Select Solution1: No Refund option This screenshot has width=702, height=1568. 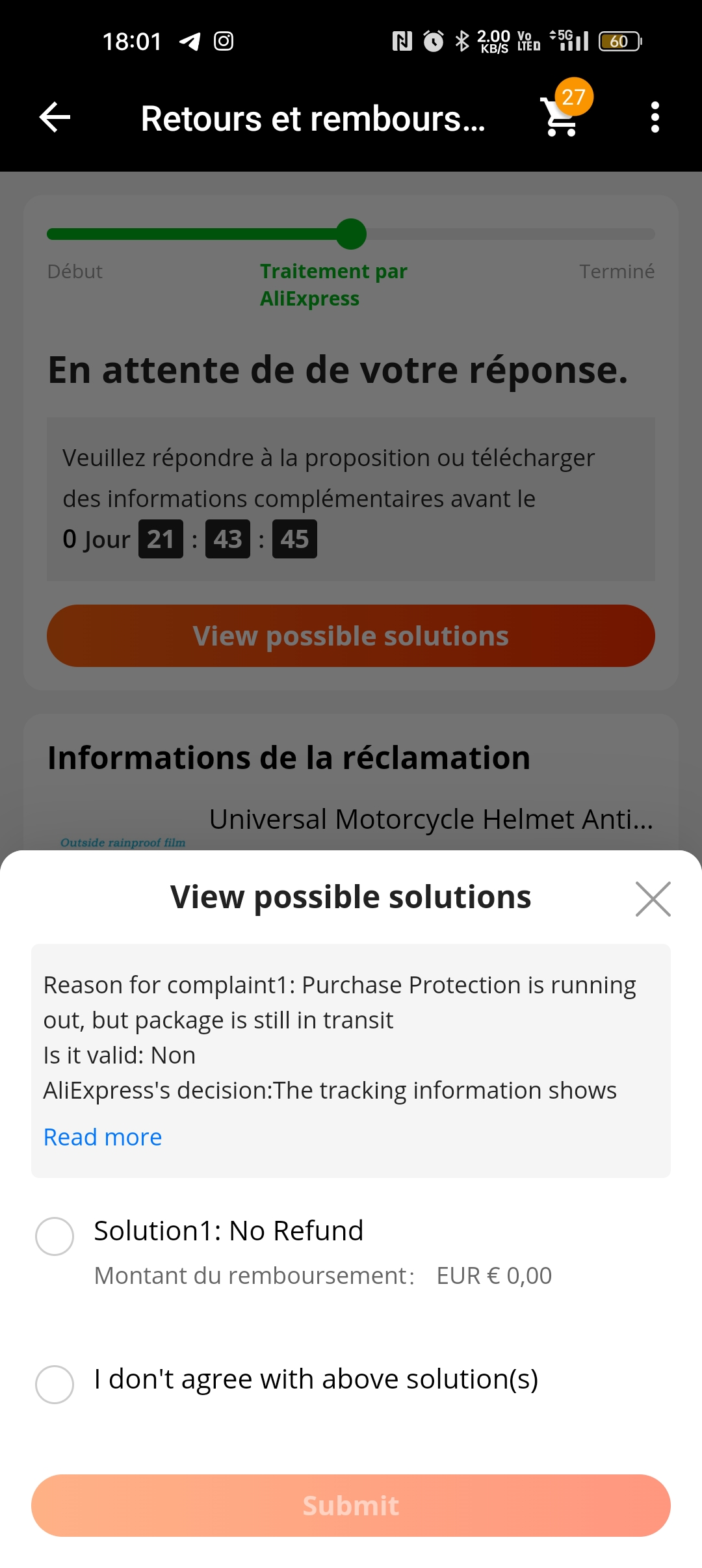[x=55, y=1236]
